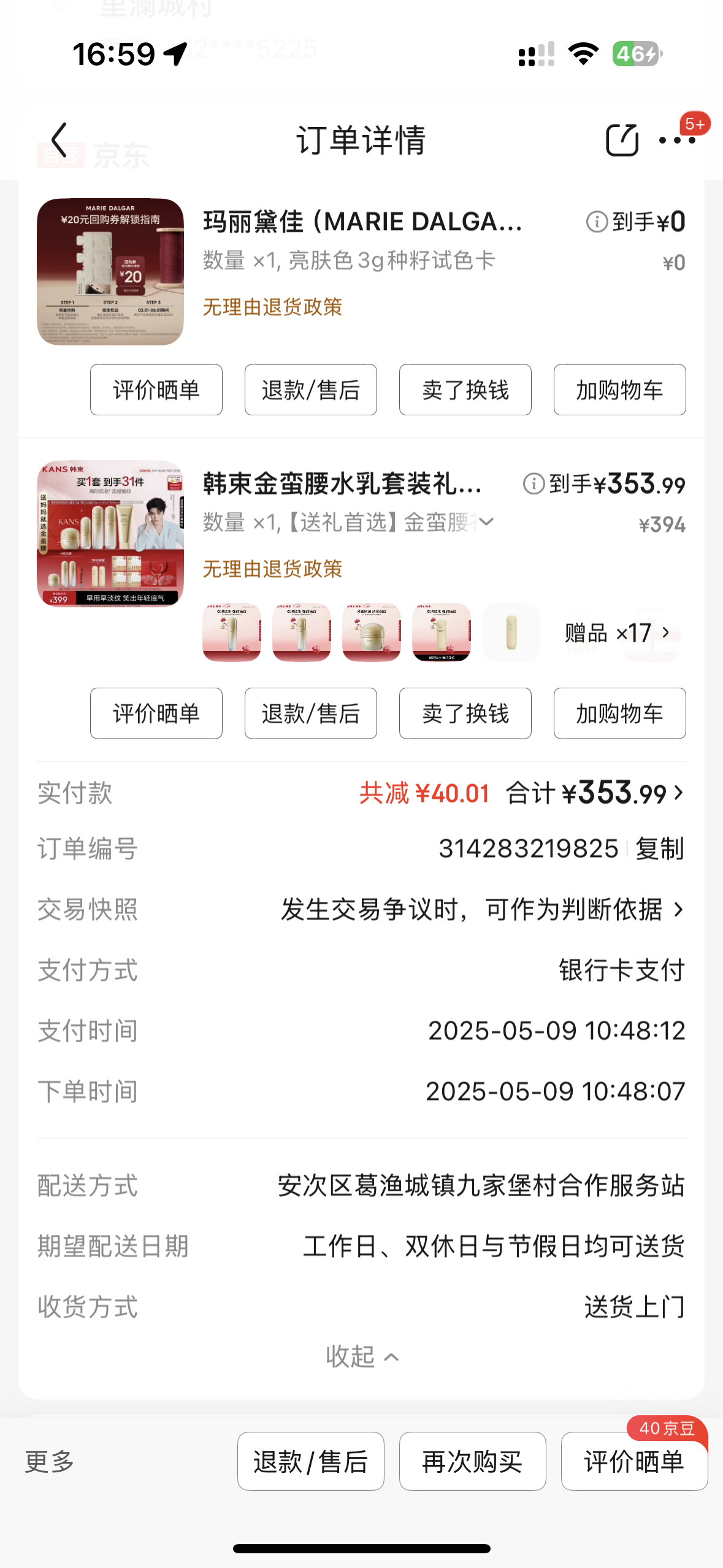723x1568 pixels.
Task: Tap 评价晒单 for Marie Dalgar item
Action: click(x=156, y=390)
